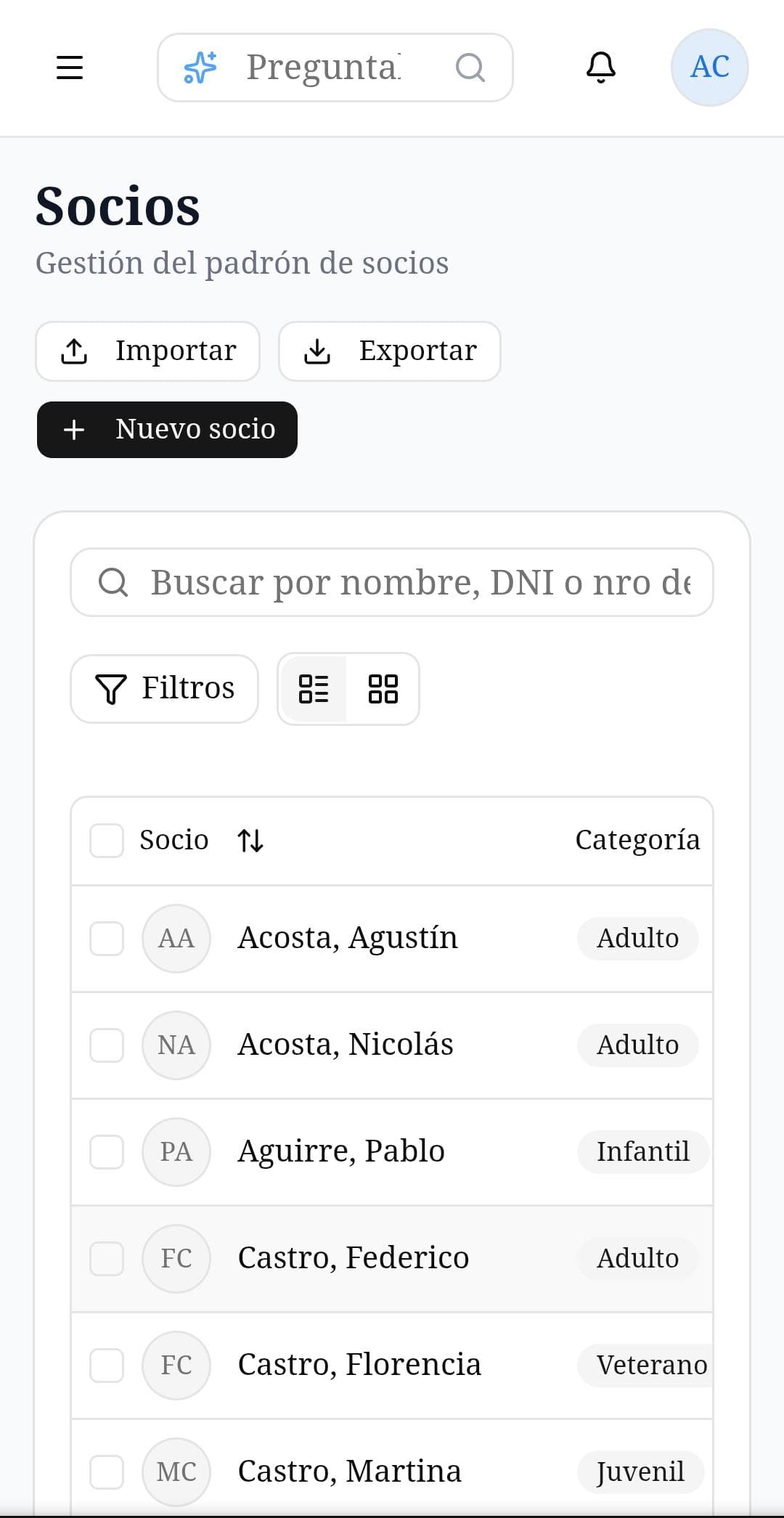Click the AI assistant sparkle icon

tap(202, 68)
